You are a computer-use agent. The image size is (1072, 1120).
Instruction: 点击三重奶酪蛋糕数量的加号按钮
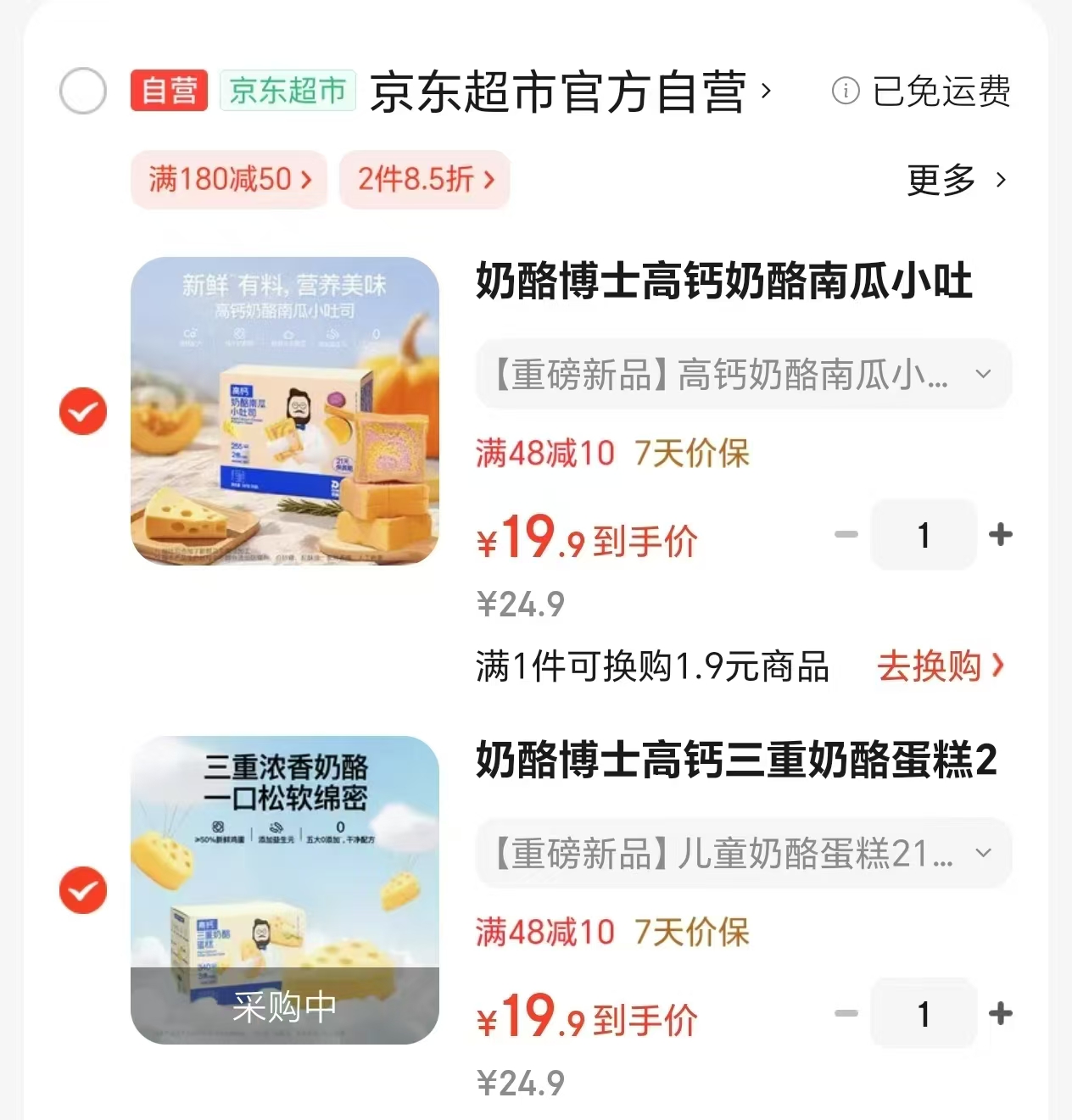[x=1002, y=1013]
